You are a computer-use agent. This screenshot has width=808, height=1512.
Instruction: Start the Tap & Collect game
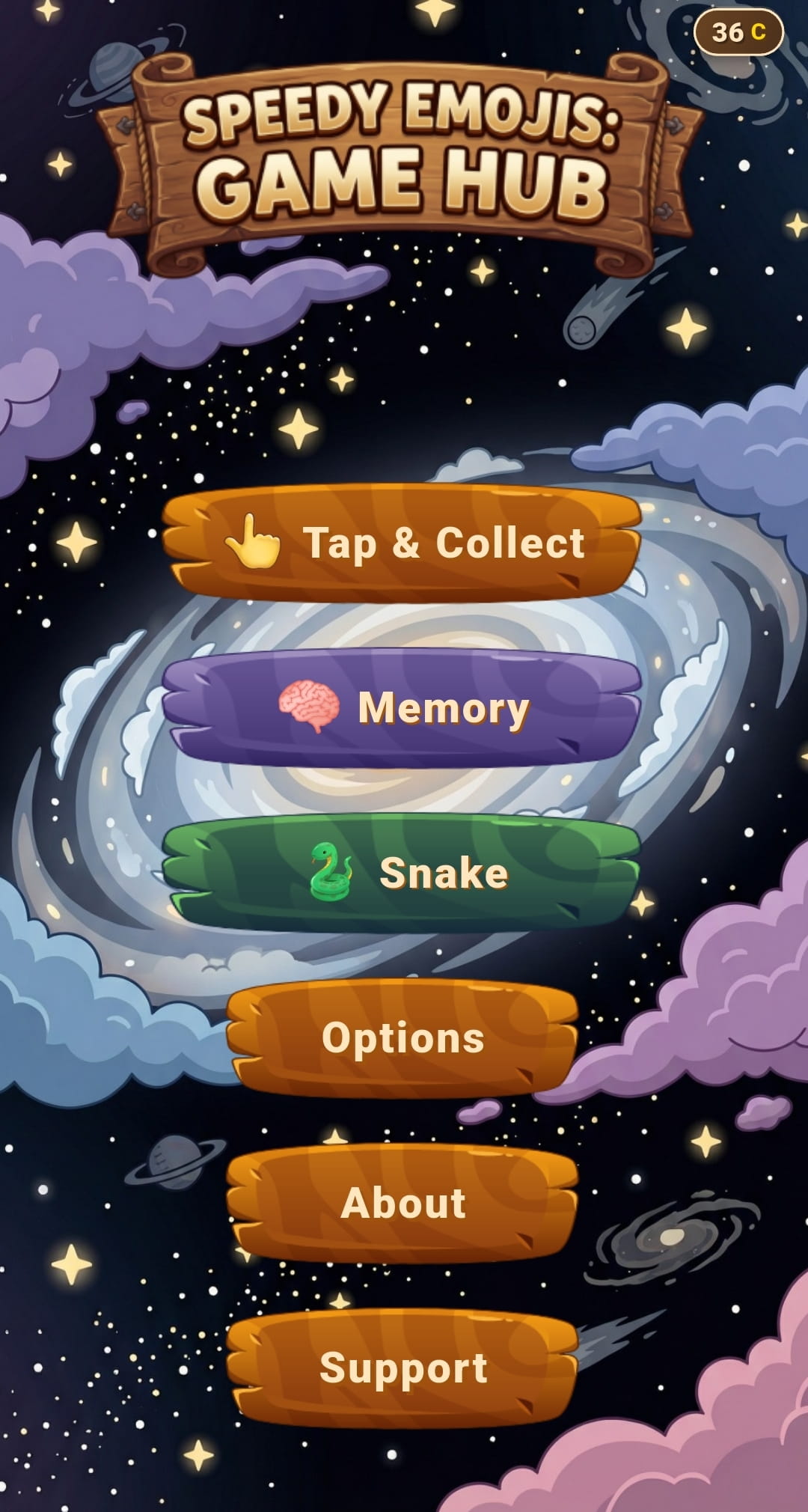coord(403,543)
